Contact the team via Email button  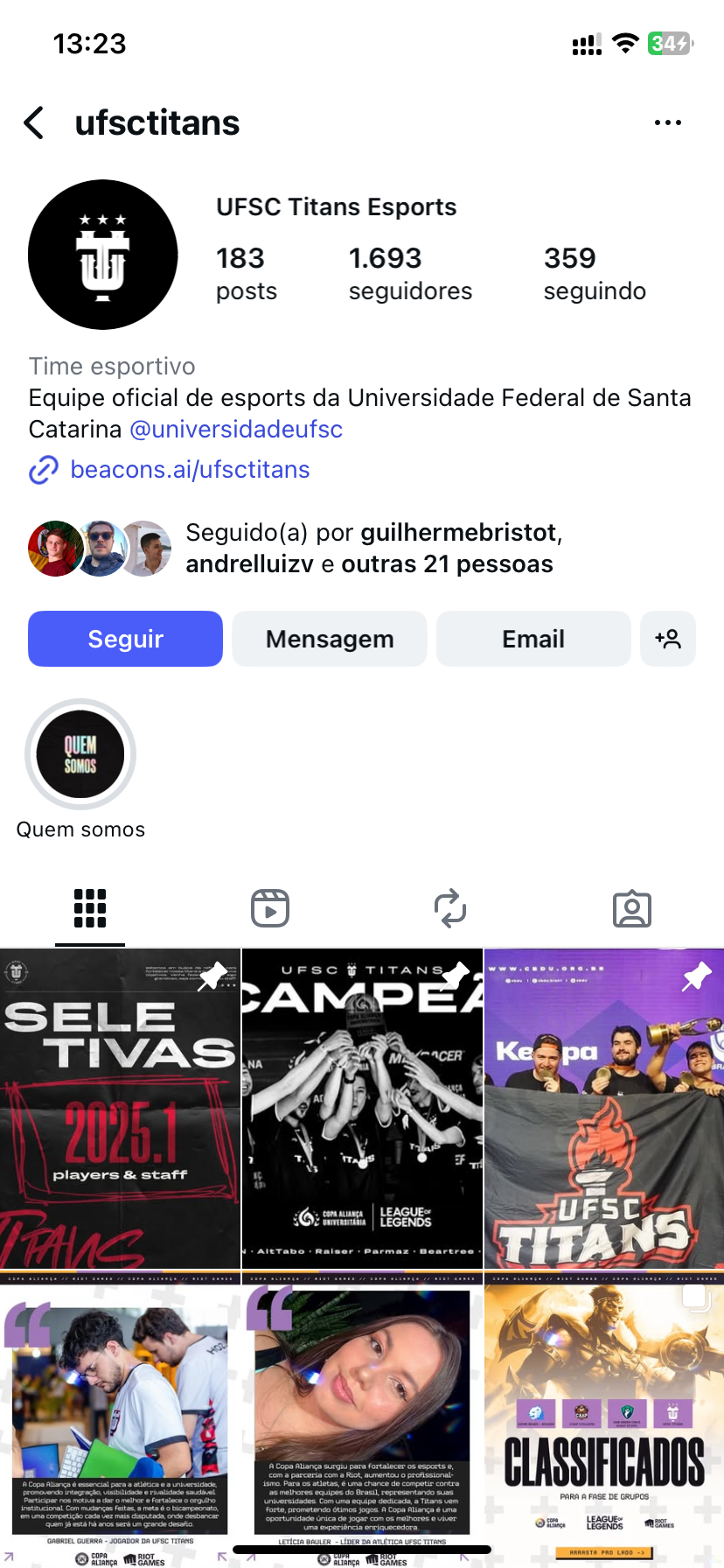[x=533, y=639]
